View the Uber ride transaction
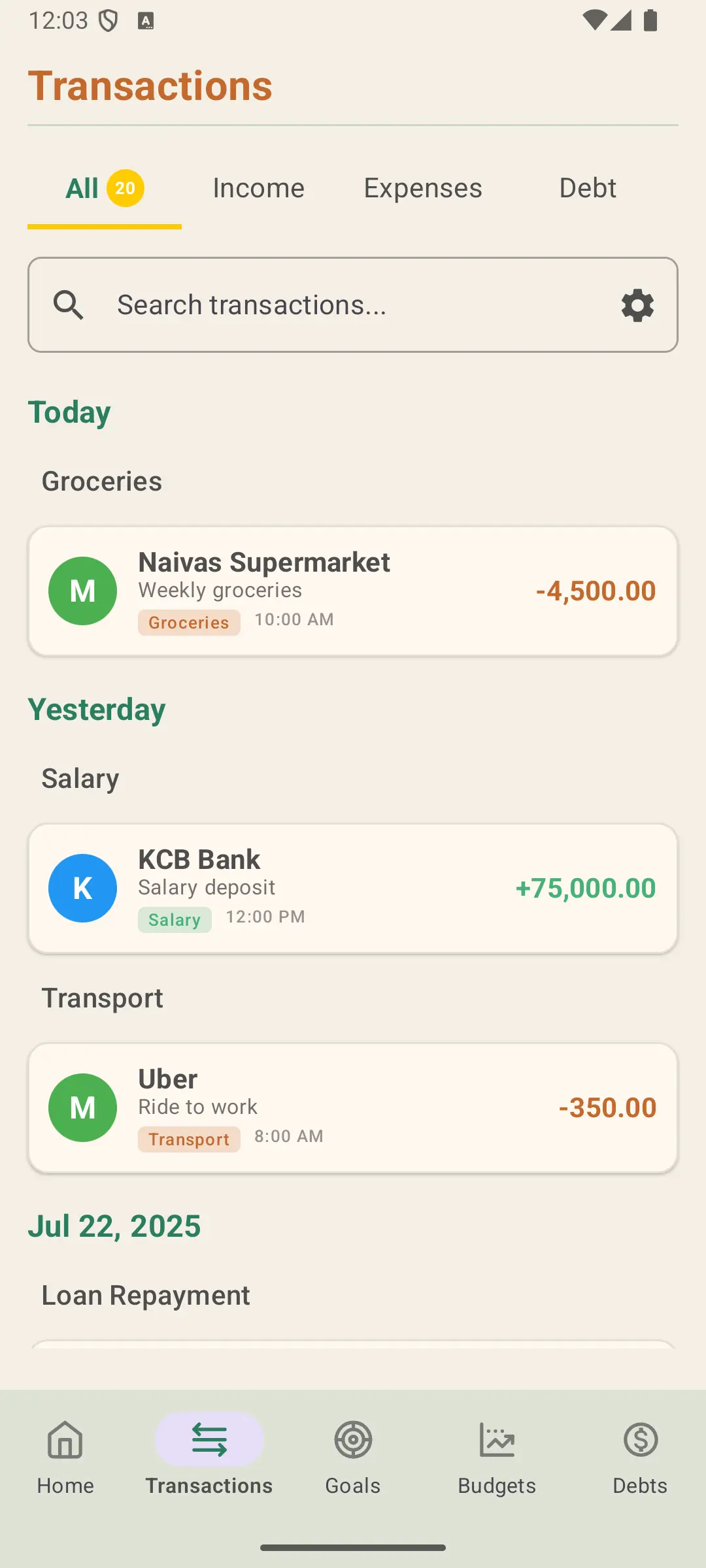The width and height of the screenshot is (706, 1568). click(x=353, y=1107)
